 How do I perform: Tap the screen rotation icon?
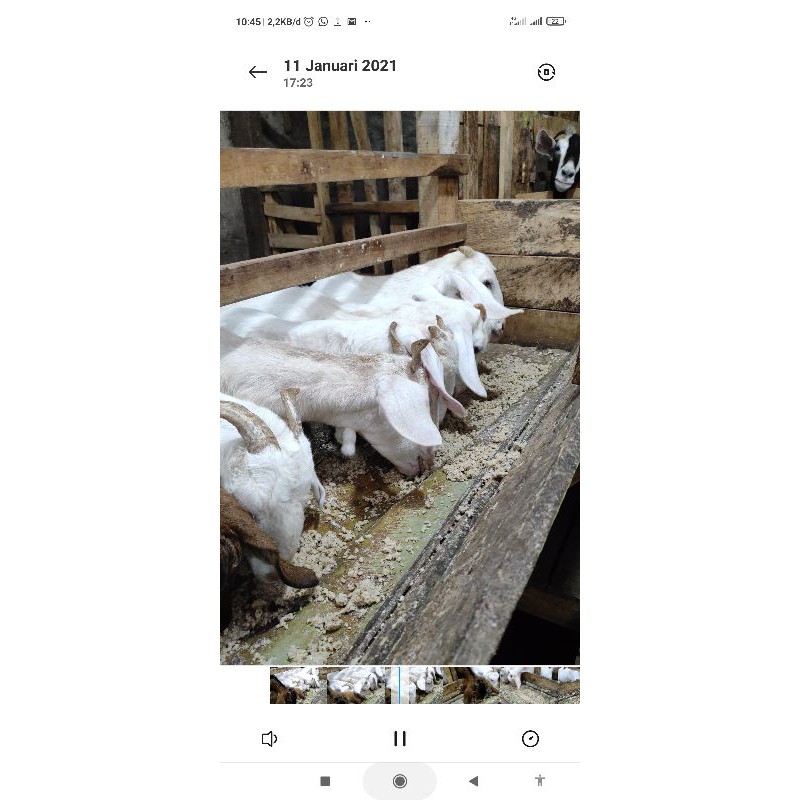(x=546, y=72)
